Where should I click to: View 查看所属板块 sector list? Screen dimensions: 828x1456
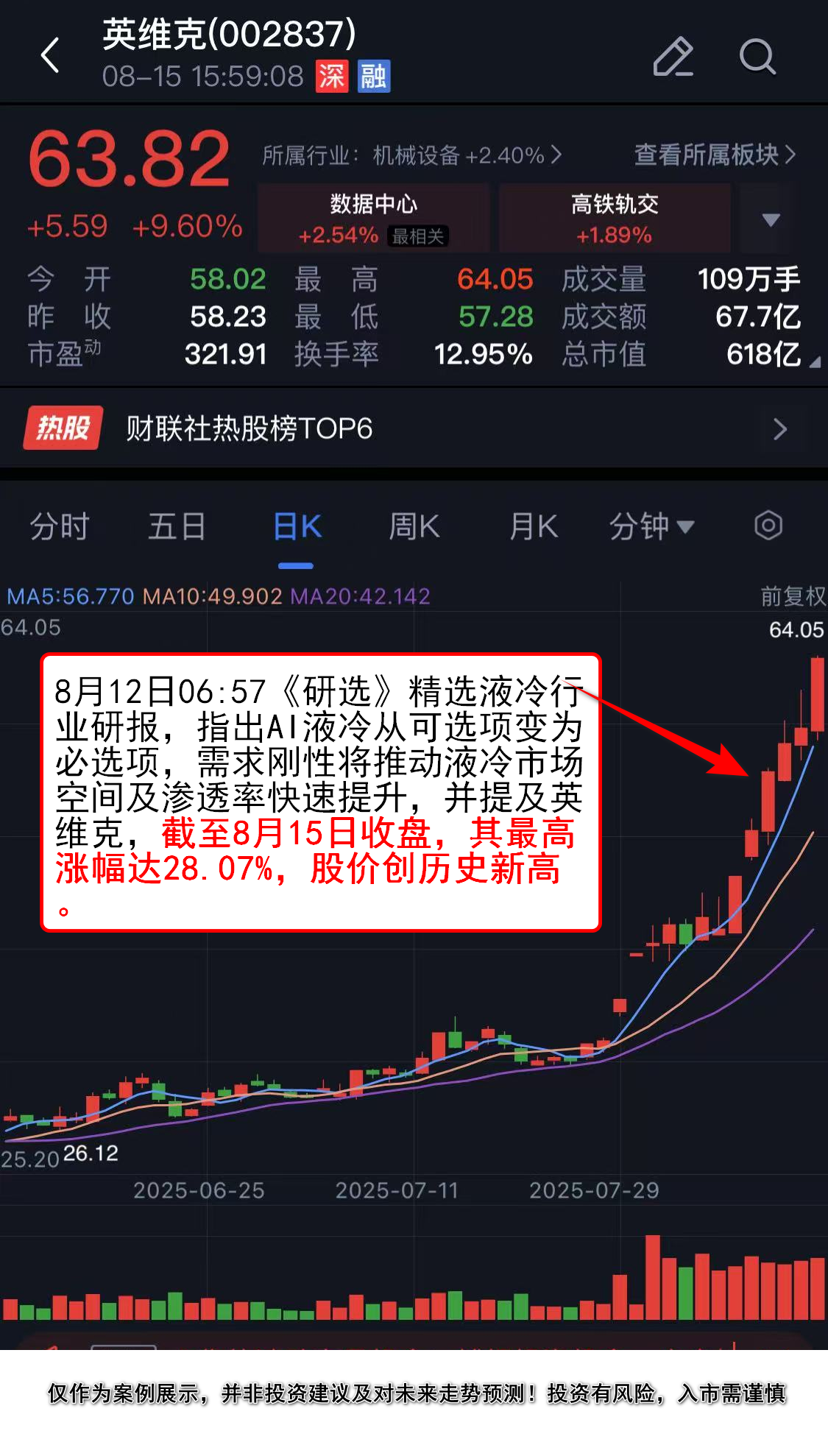coord(714,155)
